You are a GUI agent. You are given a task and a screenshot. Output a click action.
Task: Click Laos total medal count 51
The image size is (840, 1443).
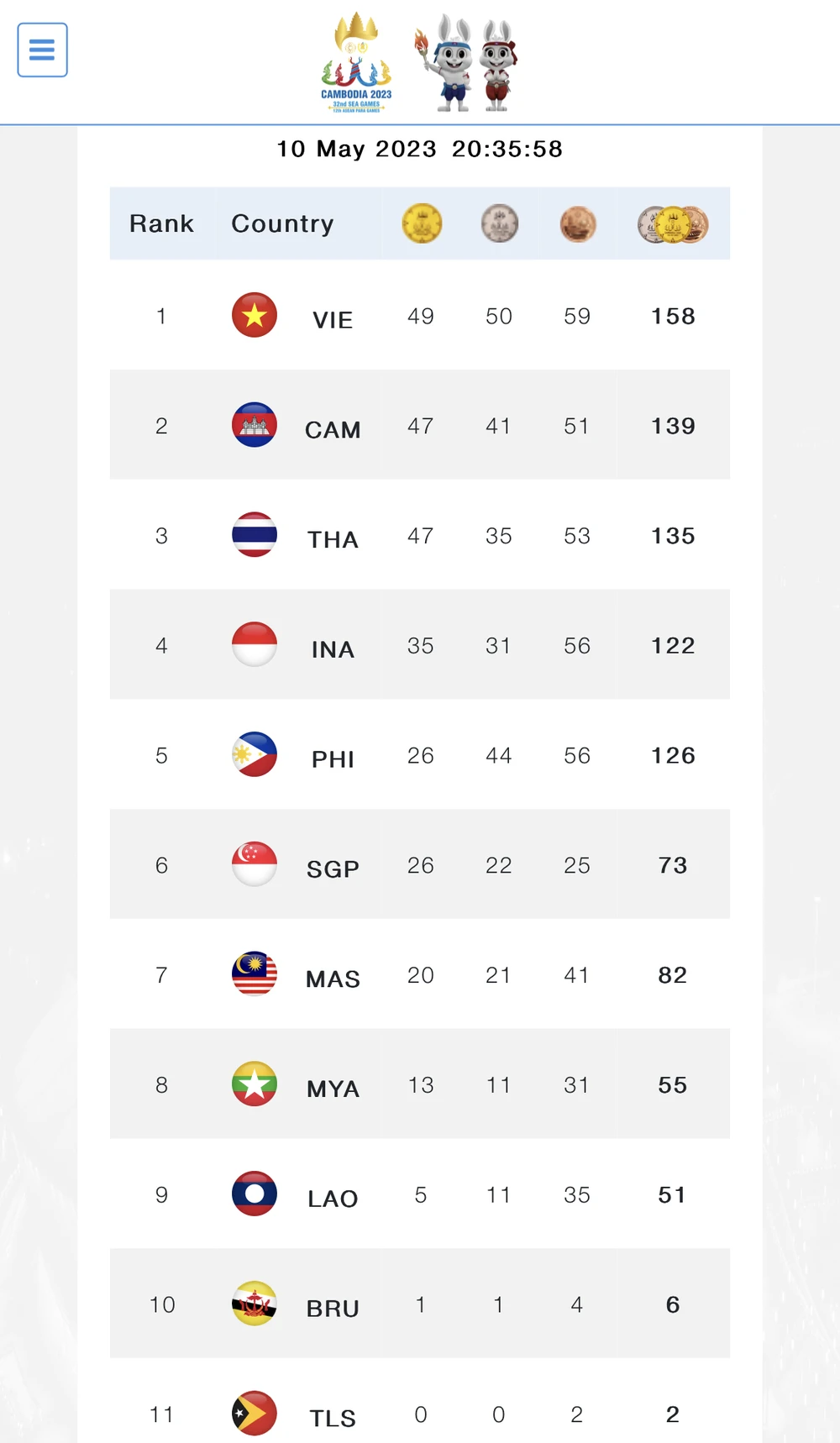tap(672, 1194)
